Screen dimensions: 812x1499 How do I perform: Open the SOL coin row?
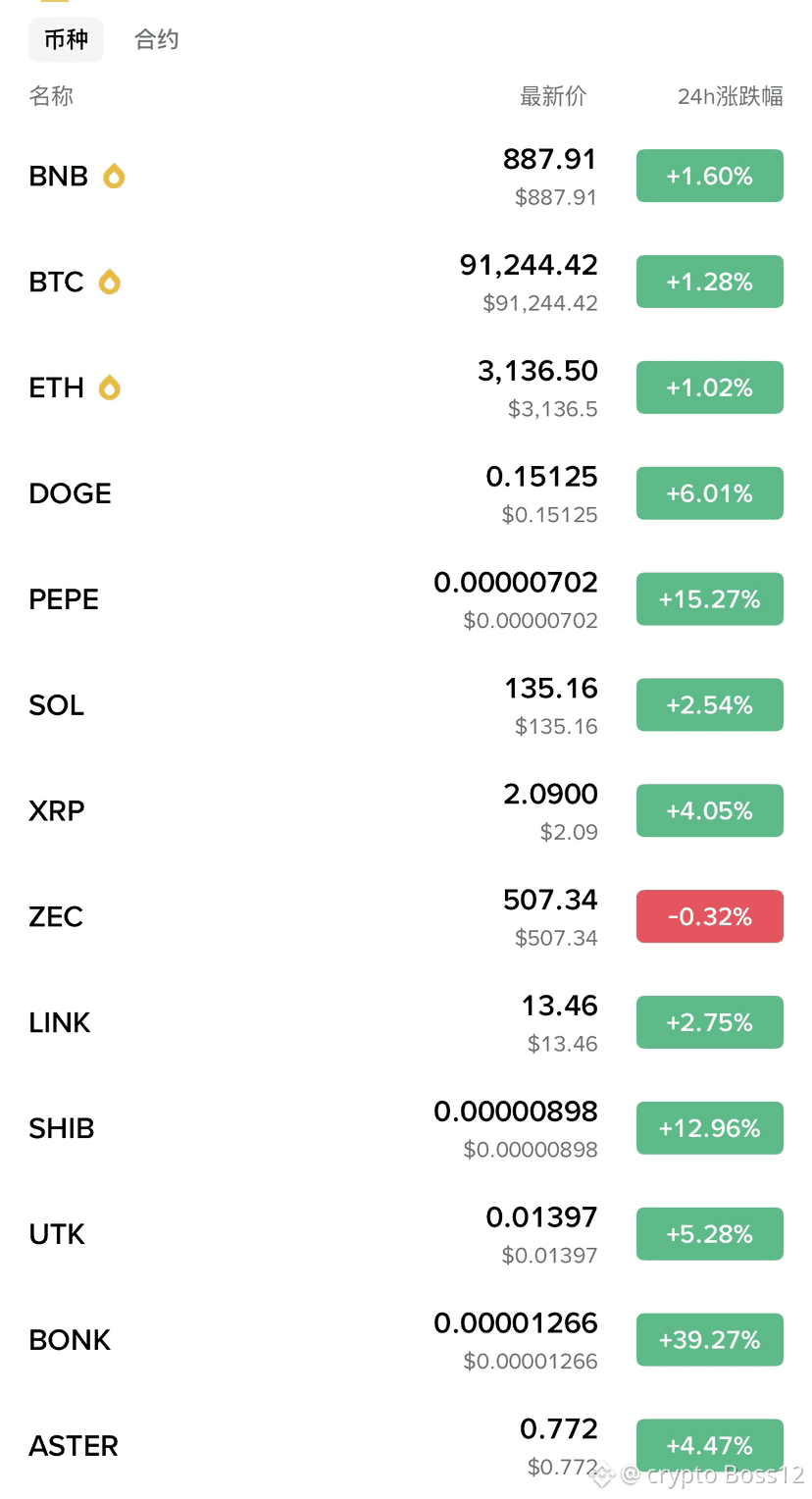click(406, 705)
